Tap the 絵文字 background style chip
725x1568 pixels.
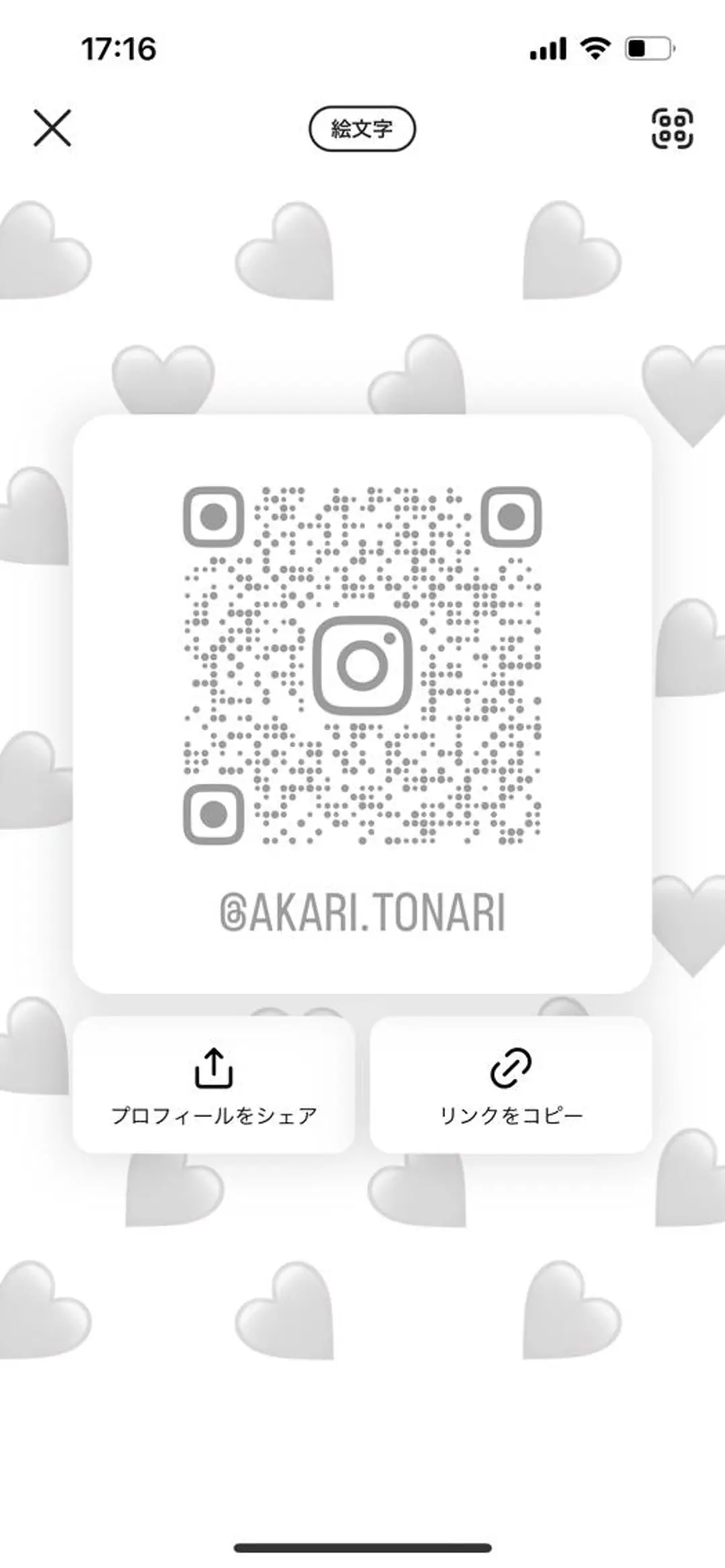362,128
